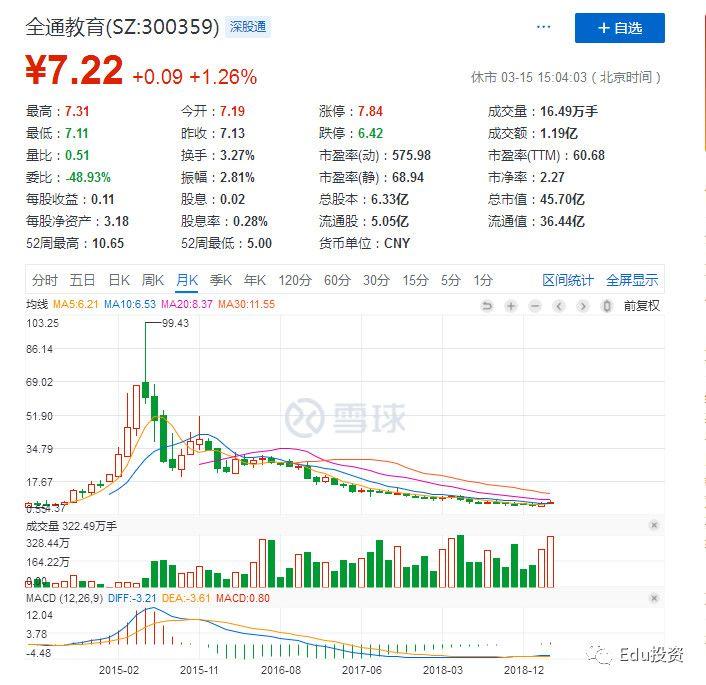The image size is (706, 685).
Task: Show the 日K candlestick chart
Action: (118, 280)
